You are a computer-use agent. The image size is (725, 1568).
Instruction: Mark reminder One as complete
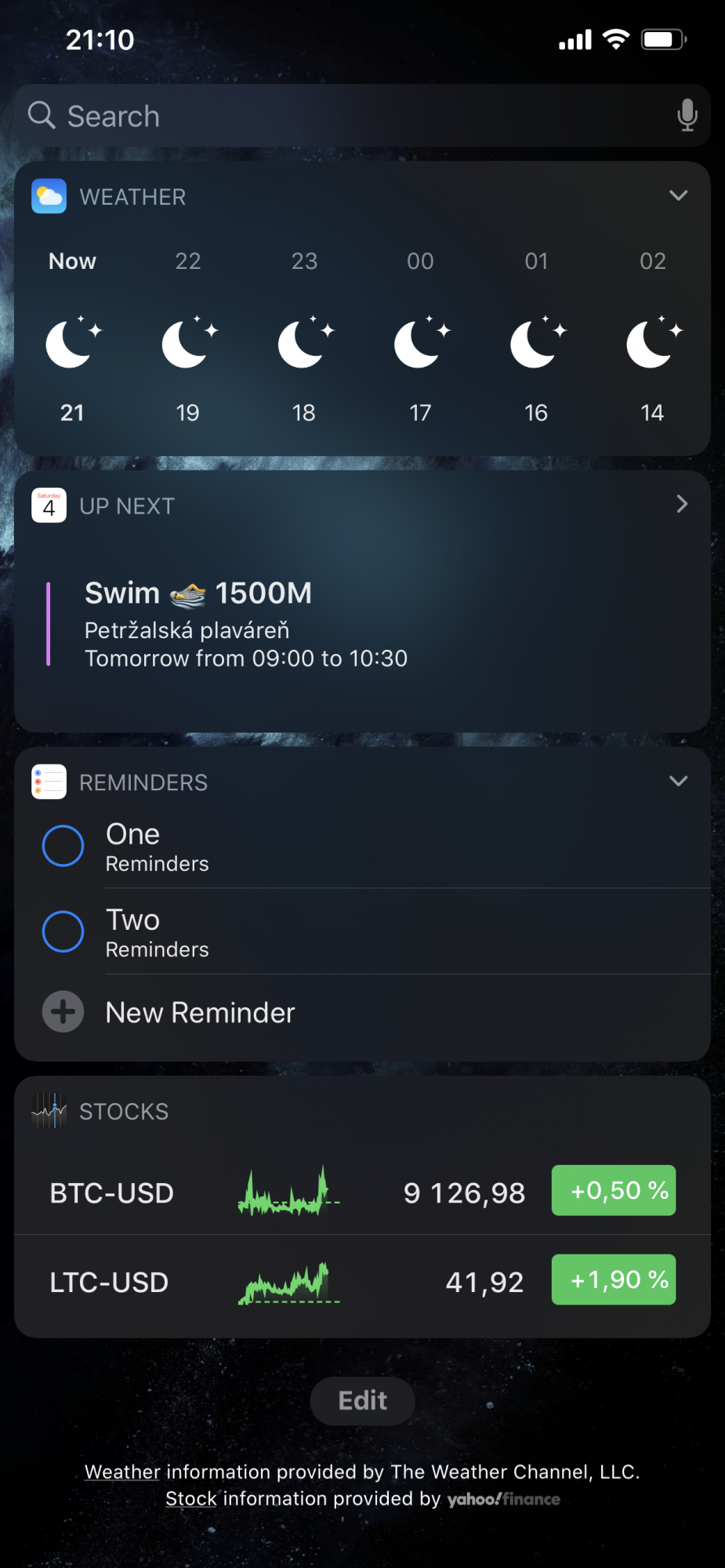point(63,846)
